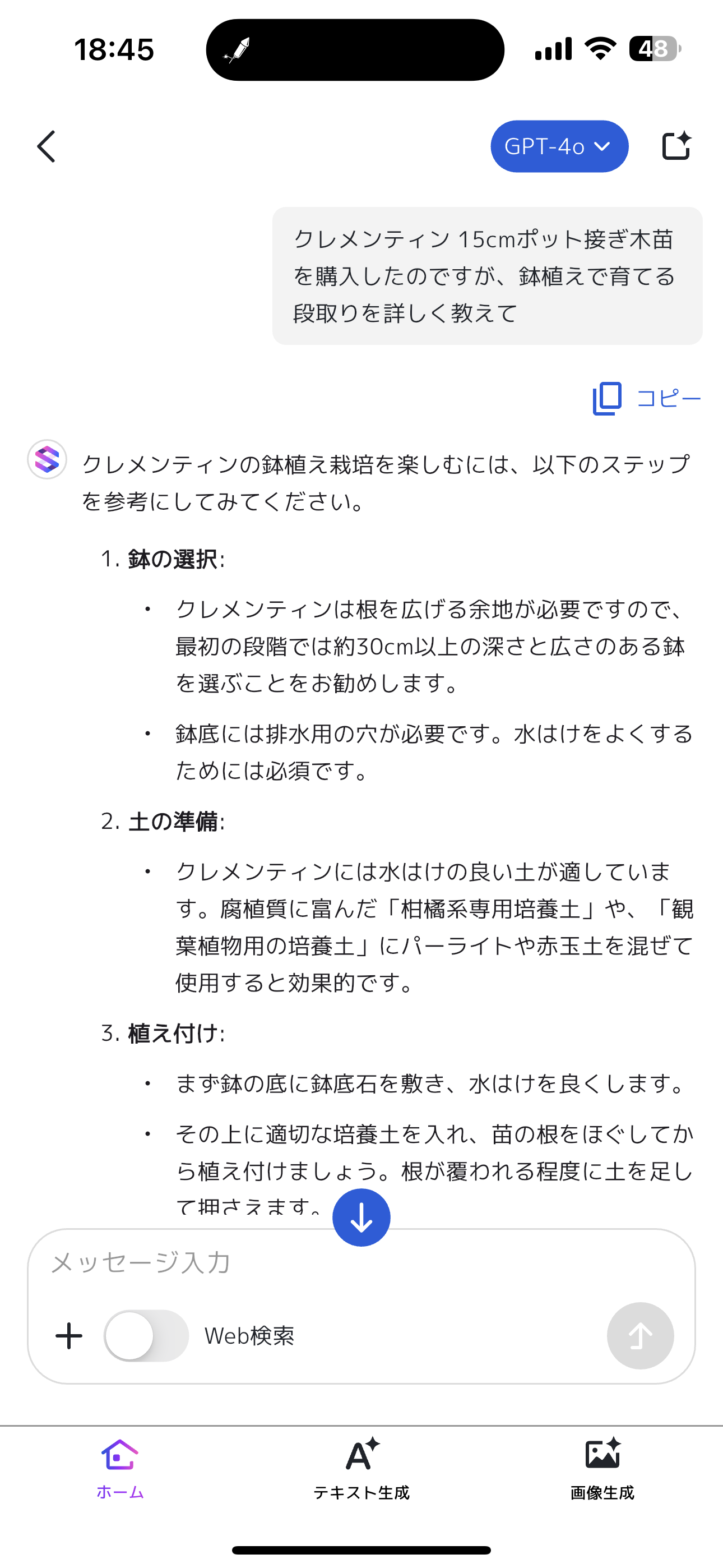
Task: Go to the 画像生成 tab
Action: [602, 1468]
